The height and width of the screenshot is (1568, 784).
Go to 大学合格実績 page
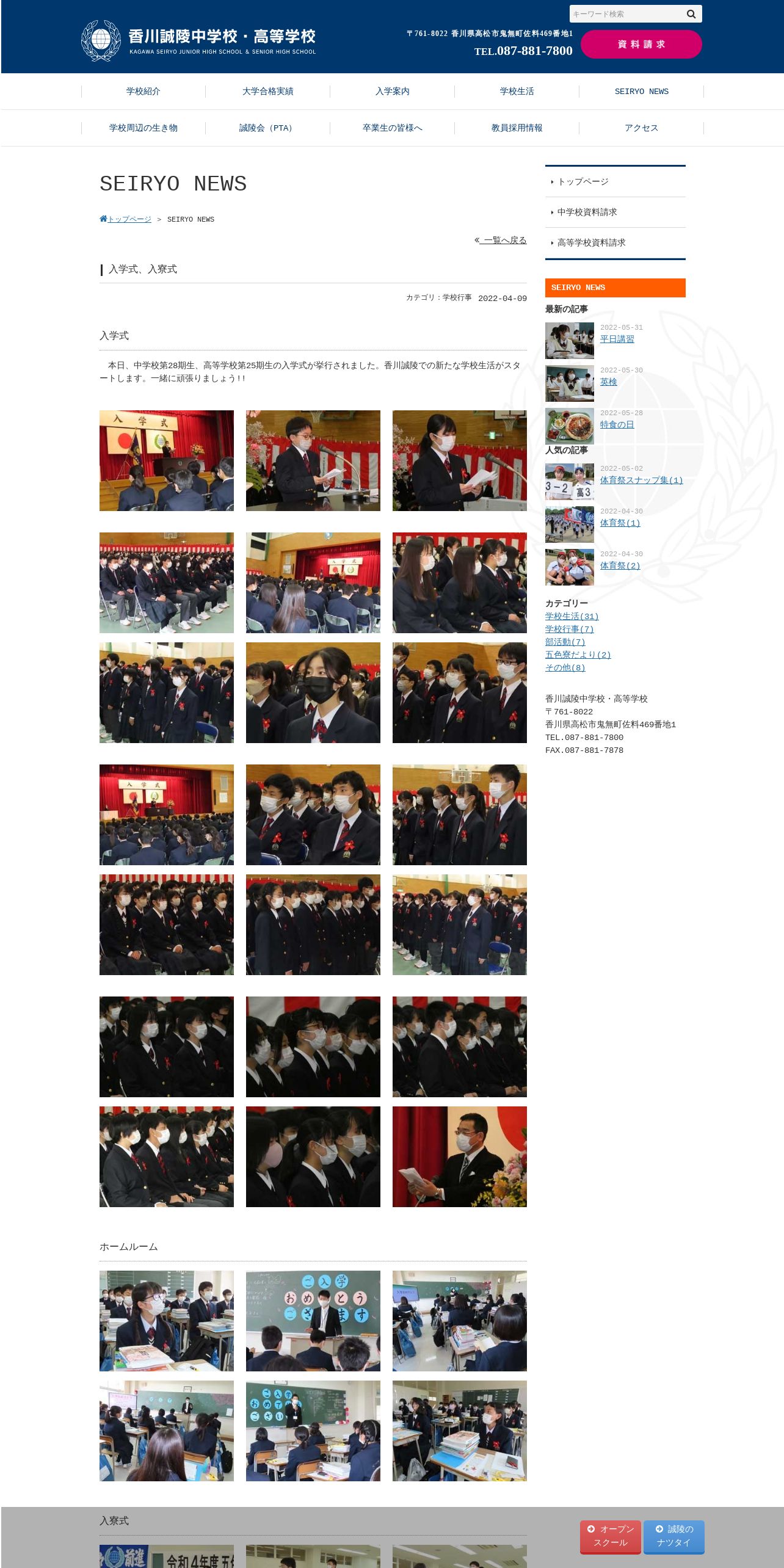pos(268,92)
